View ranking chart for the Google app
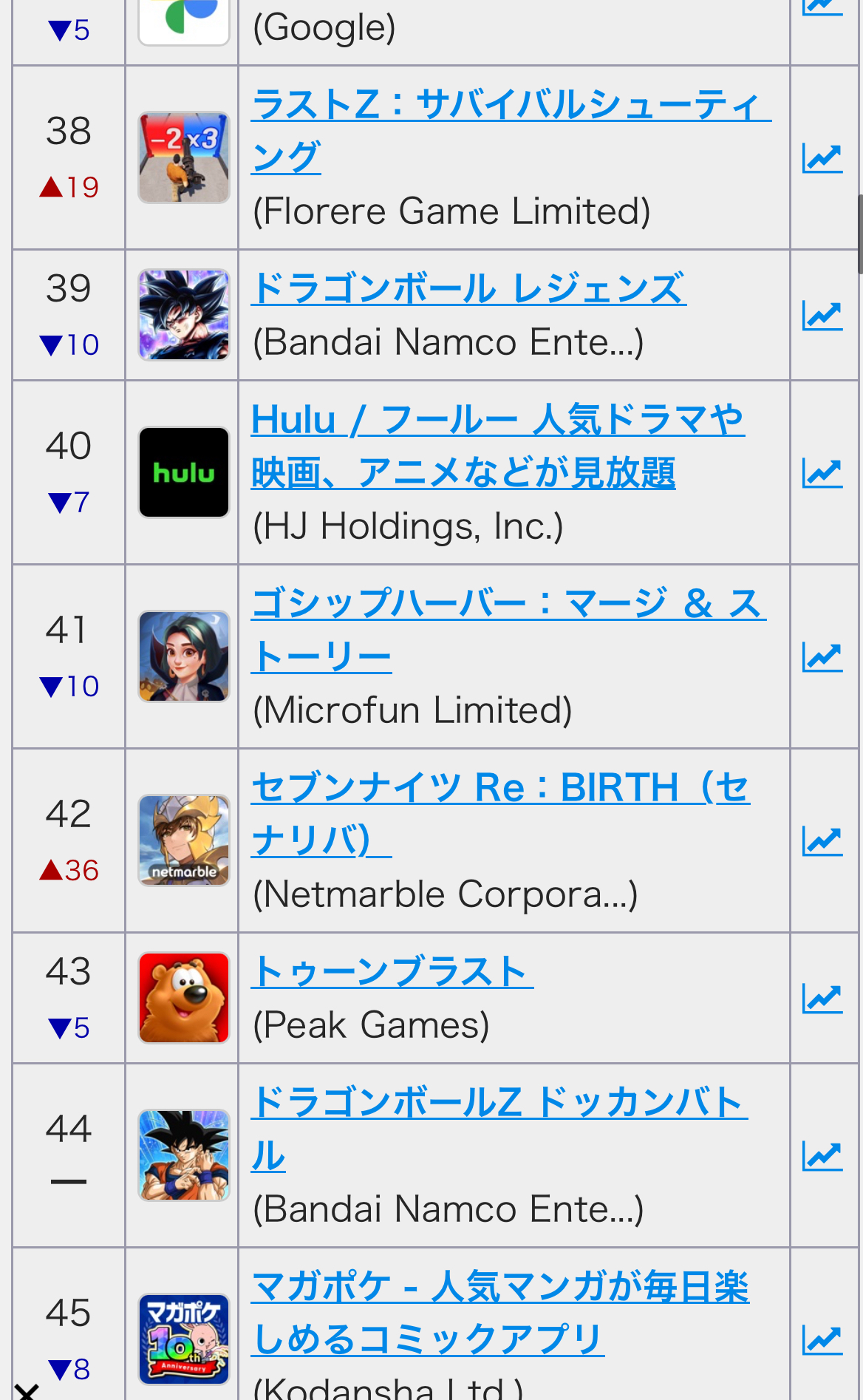The height and width of the screenshot is (1400, 863). 822,7
